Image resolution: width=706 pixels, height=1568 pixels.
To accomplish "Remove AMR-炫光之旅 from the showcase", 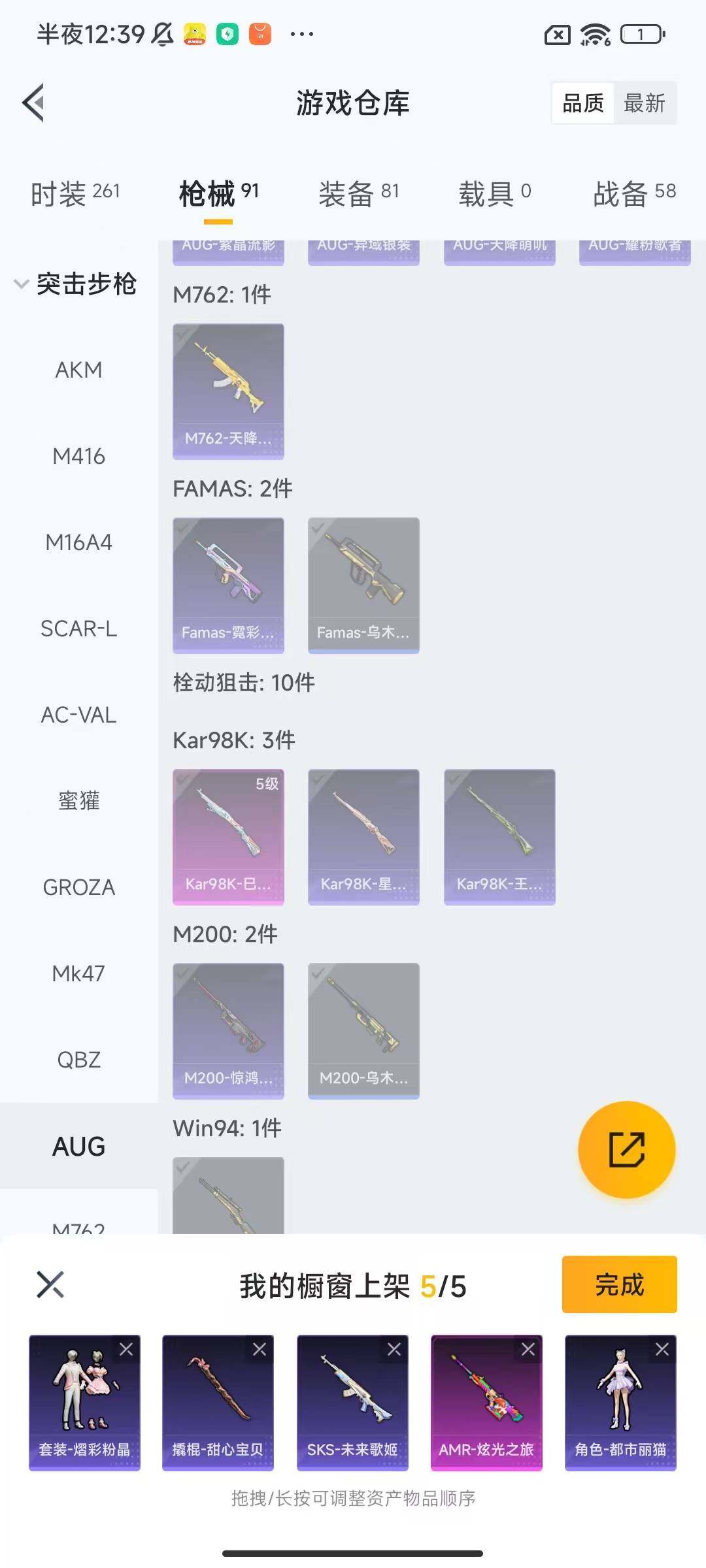I will [528, 1349].
